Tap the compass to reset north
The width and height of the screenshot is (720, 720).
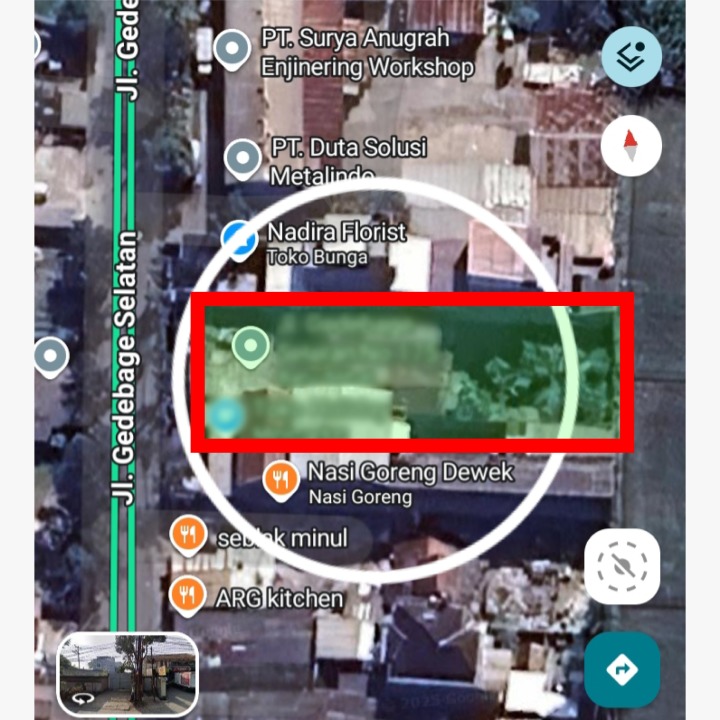coord(631,147)
